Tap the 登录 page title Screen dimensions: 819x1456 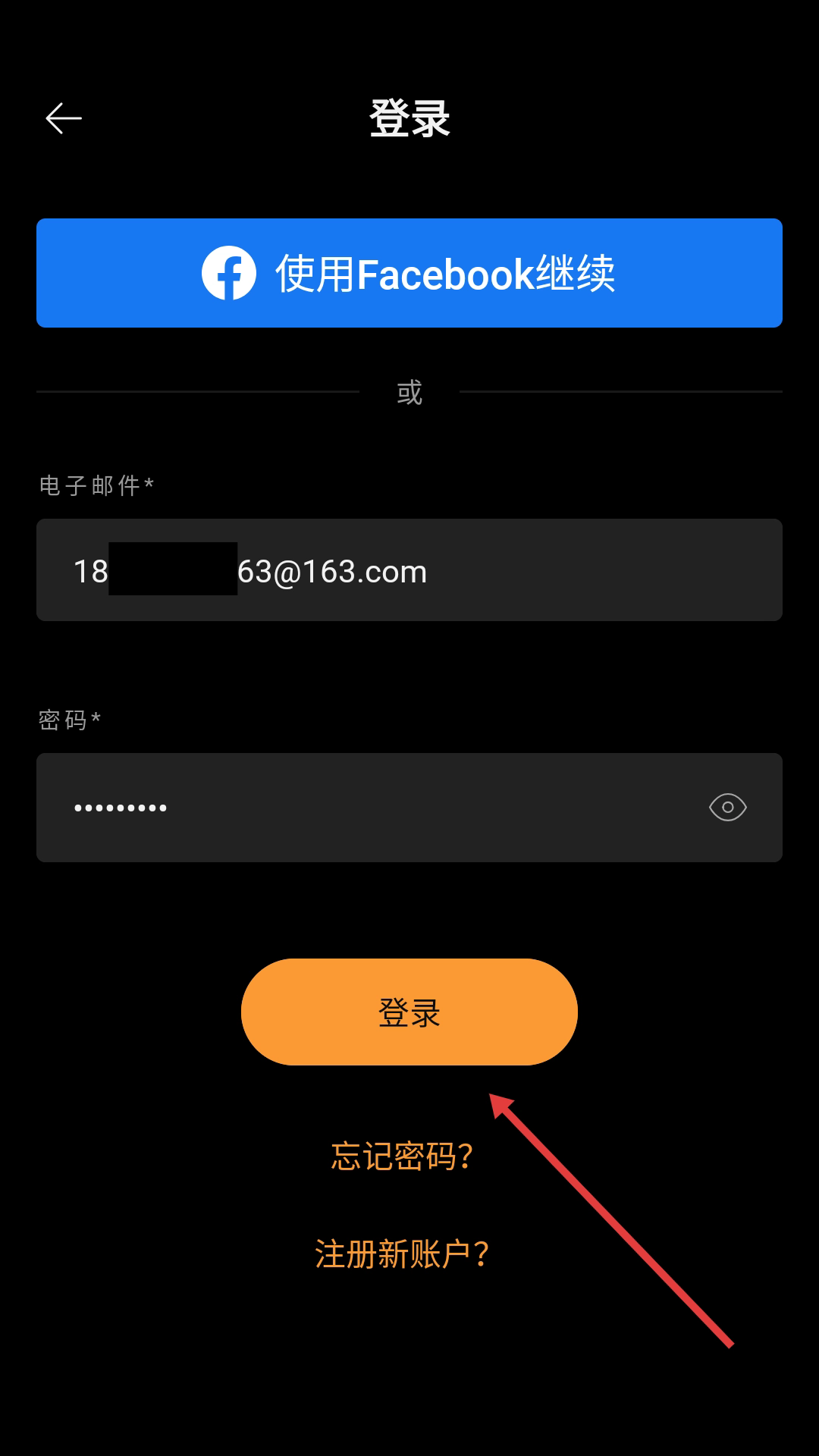(x=409, y=118)
